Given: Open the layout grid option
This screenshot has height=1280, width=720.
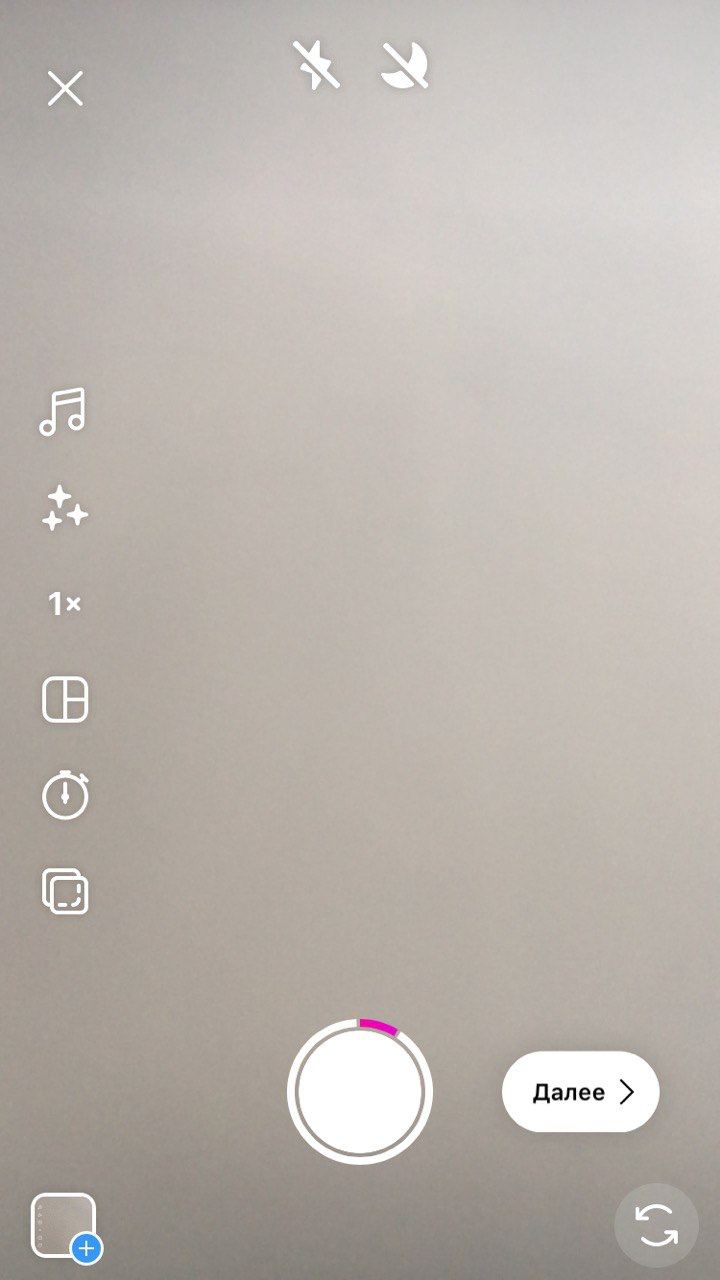Looking at the screenshot, I should (65, 699).
